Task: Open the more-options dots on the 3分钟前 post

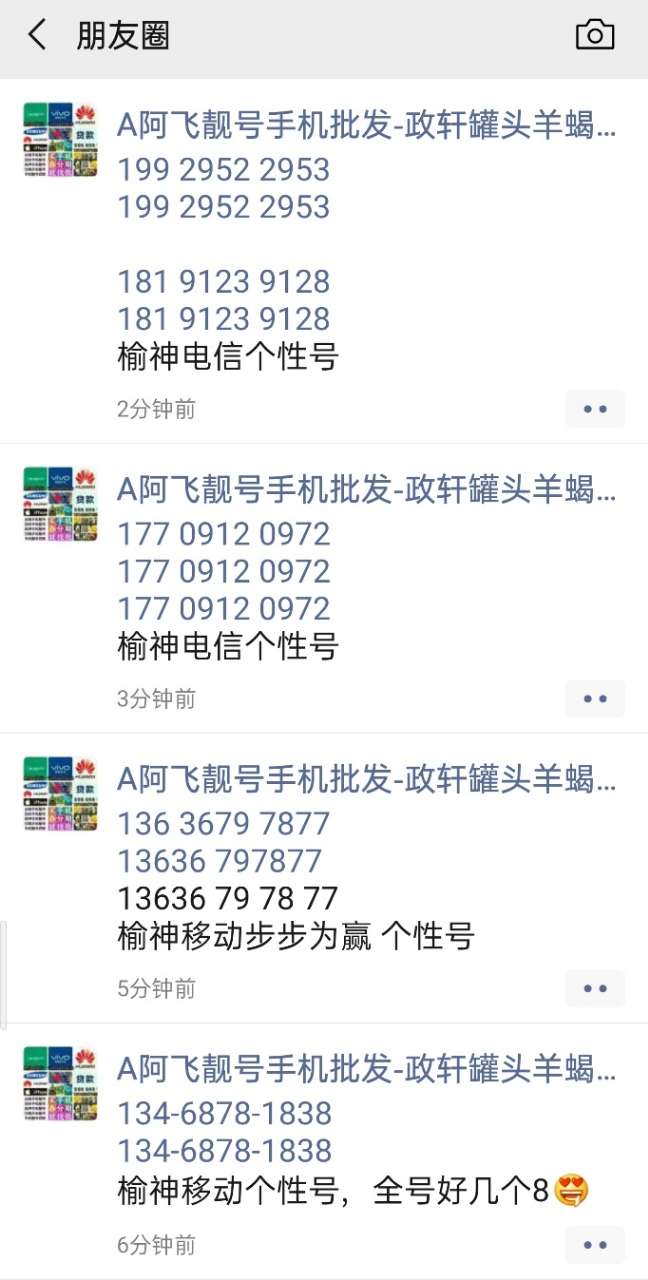Action: pos(595,699)
